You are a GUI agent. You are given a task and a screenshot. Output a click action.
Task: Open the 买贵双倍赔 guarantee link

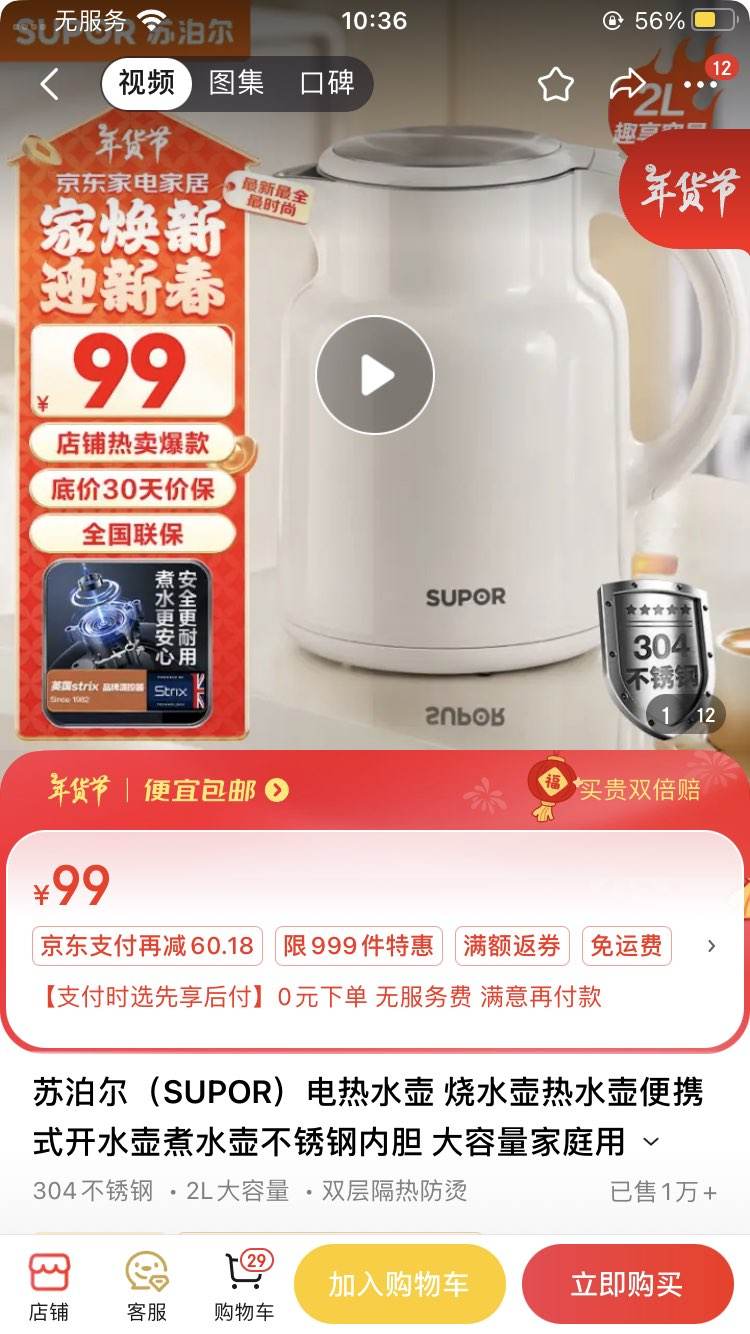point(640,789)
